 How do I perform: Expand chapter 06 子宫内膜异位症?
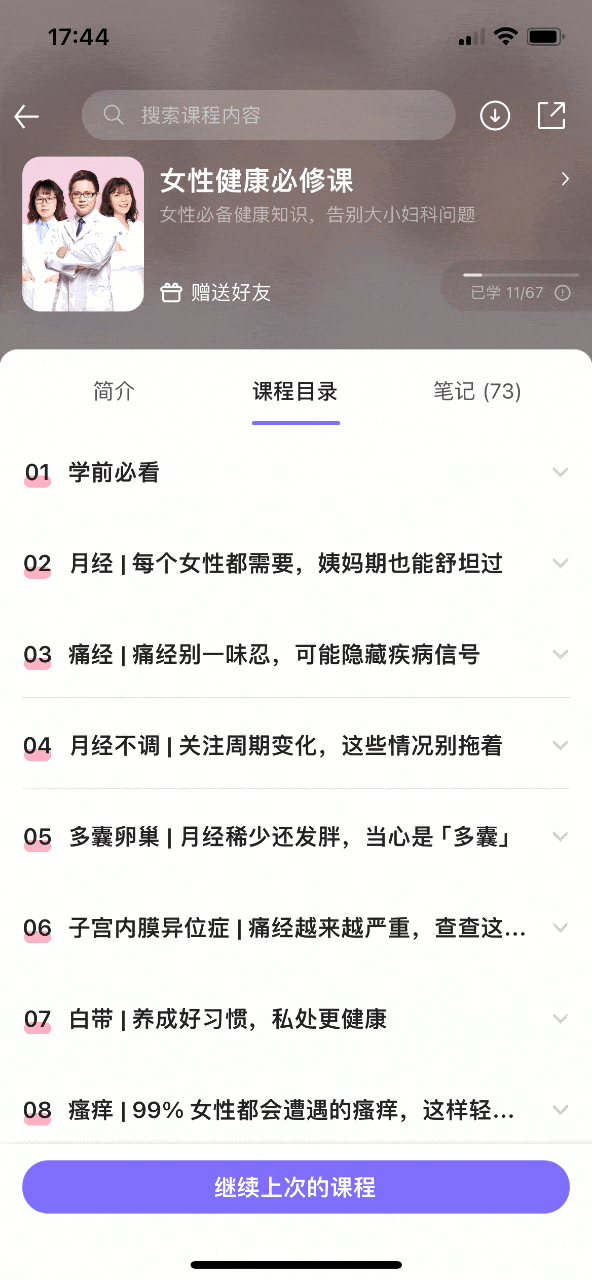pyautogui.click(x=296, y=927)
